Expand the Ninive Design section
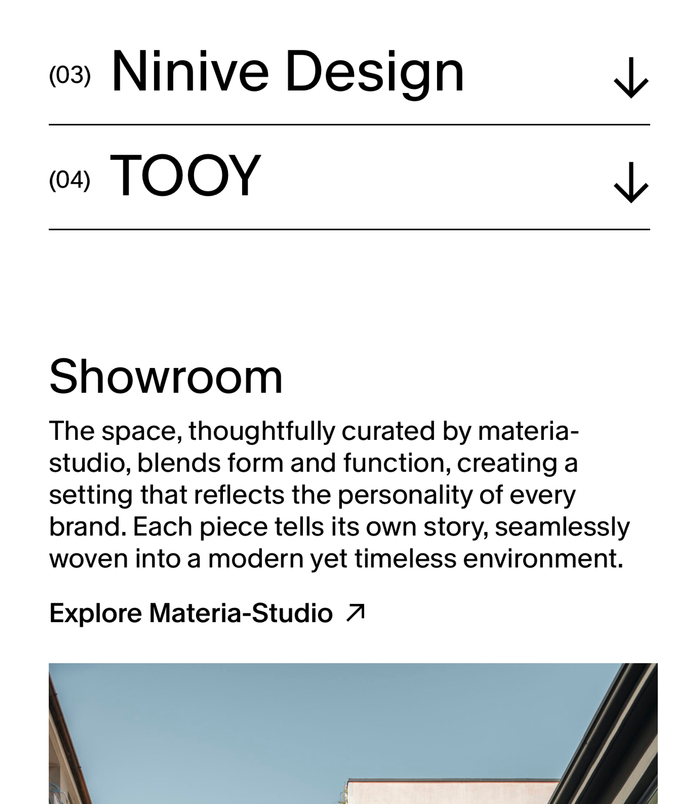The width and height of the screenshot is (699, 804). tap(630, 77)
